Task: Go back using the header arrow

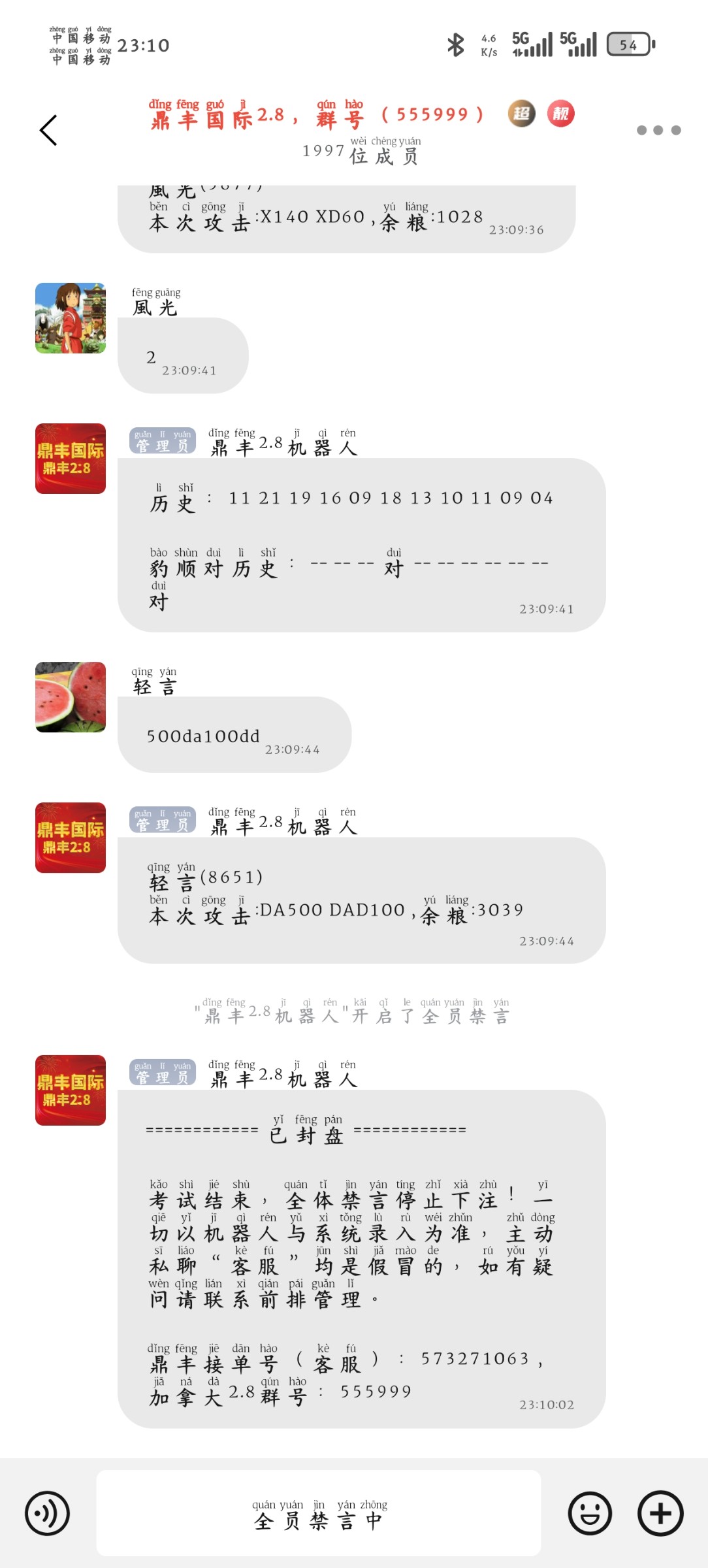Action: pos(49,130)
